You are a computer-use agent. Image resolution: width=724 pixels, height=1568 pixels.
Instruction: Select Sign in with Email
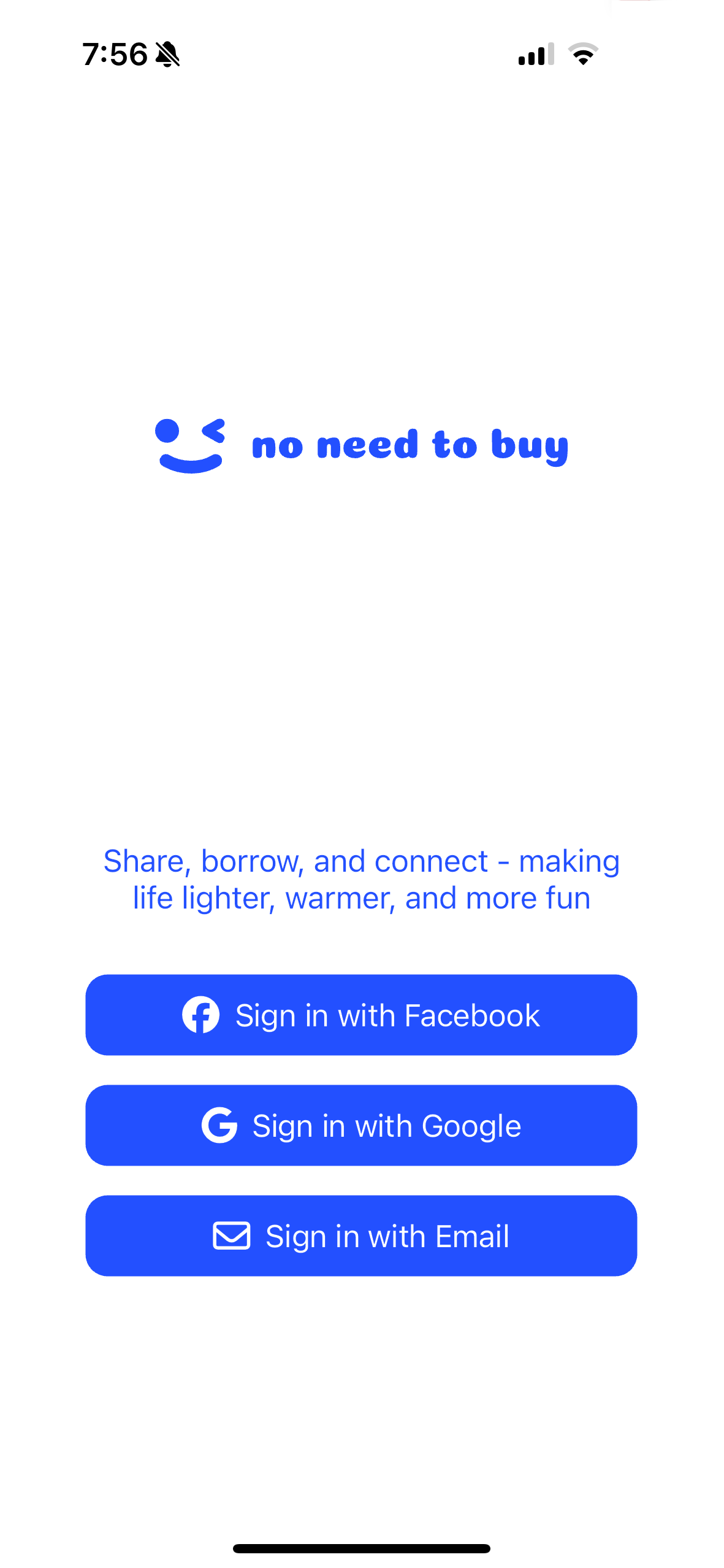point(361,1236)
